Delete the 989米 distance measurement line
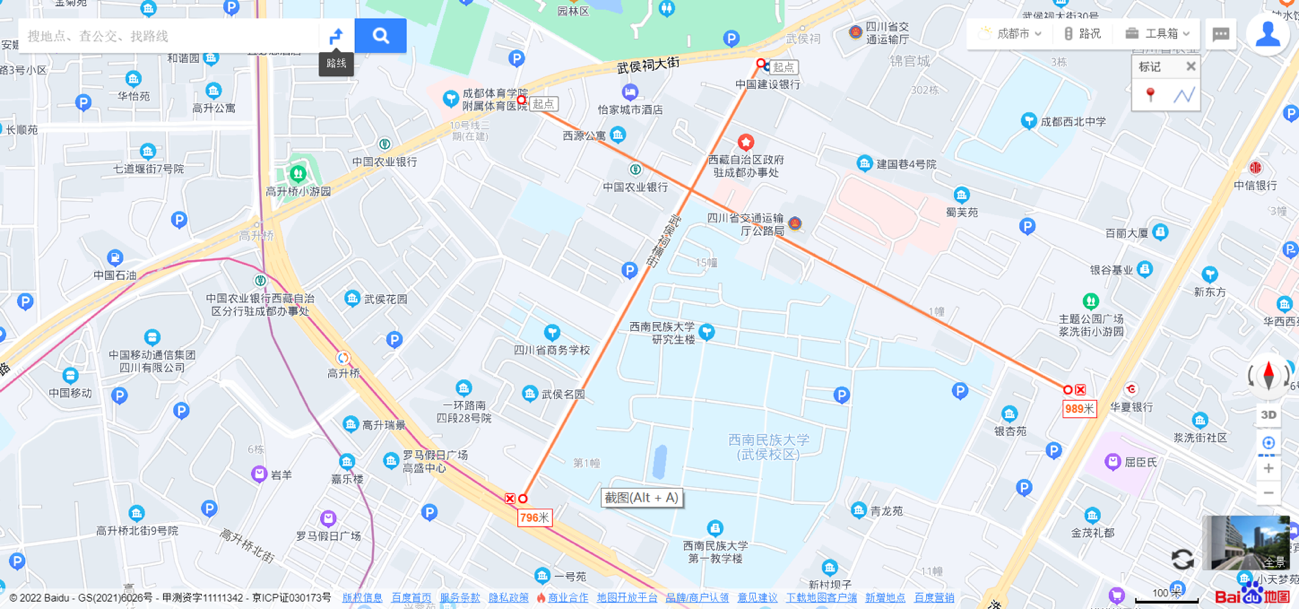Screen dimensions: 1299x609 pyautogui.click(x=1081, y=390)
